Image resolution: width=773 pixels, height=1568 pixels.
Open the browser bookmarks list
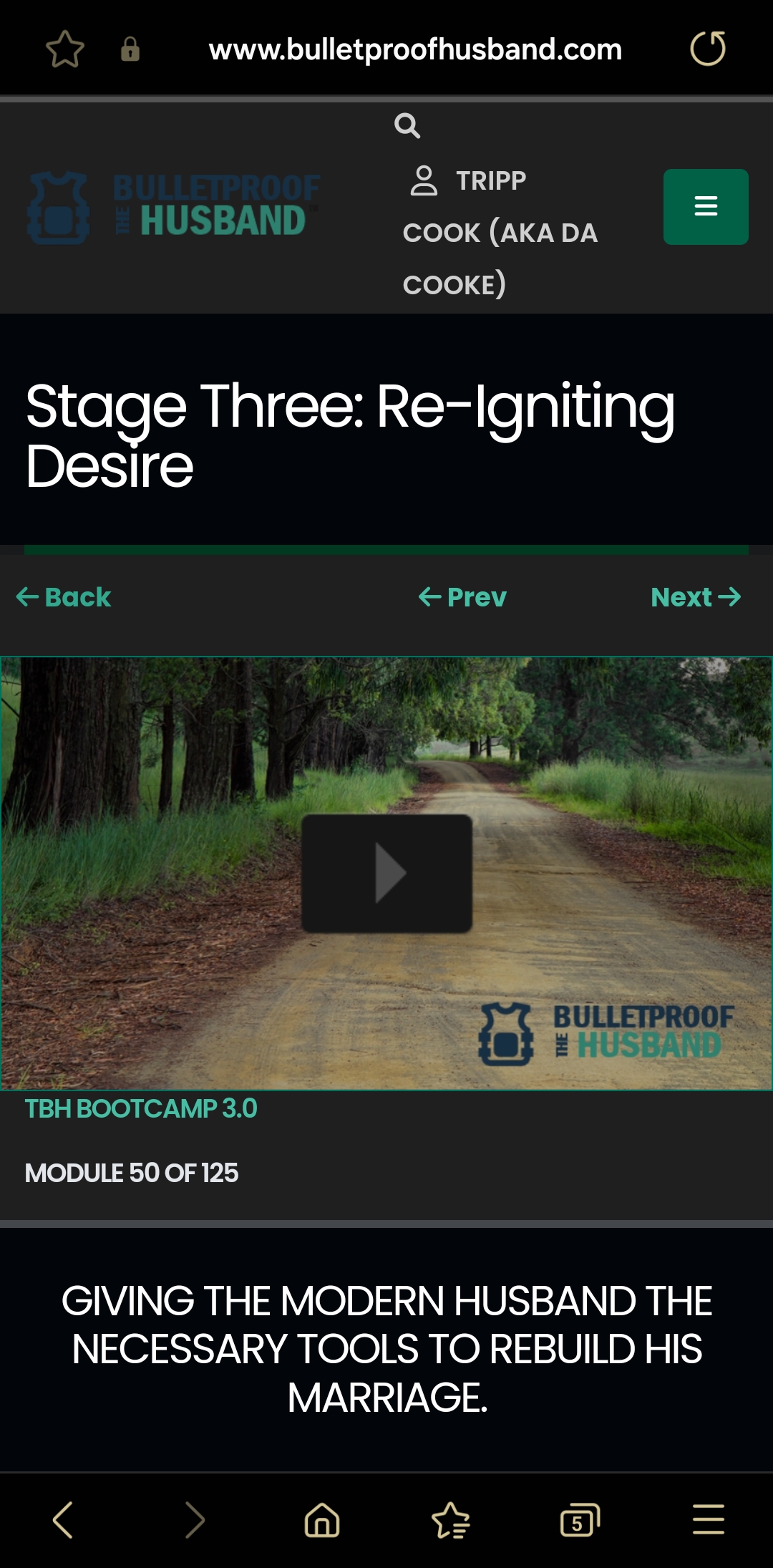pyautogui.click(x=451, y=1519)
